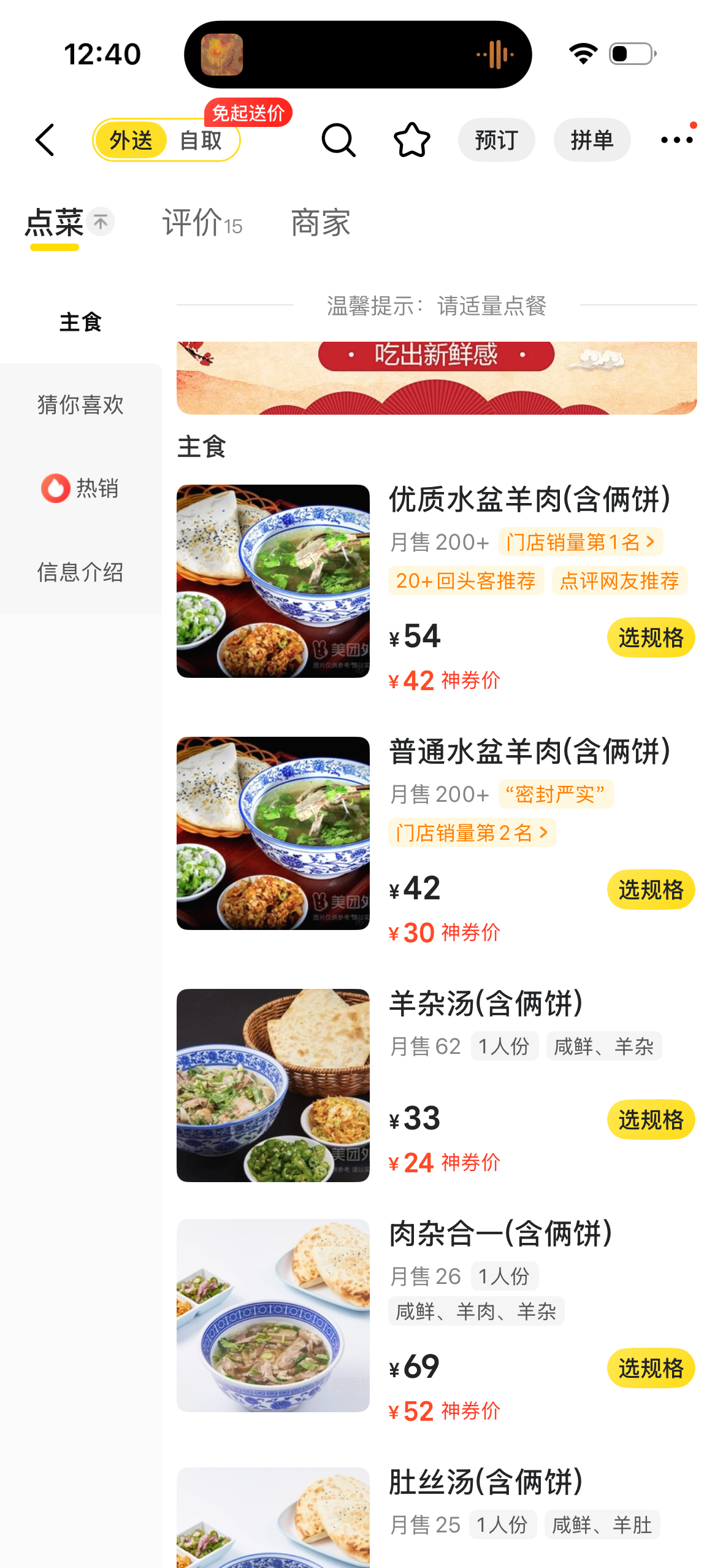Open the search icon
Screen dimensions: 723x1568
coord(338,140)
